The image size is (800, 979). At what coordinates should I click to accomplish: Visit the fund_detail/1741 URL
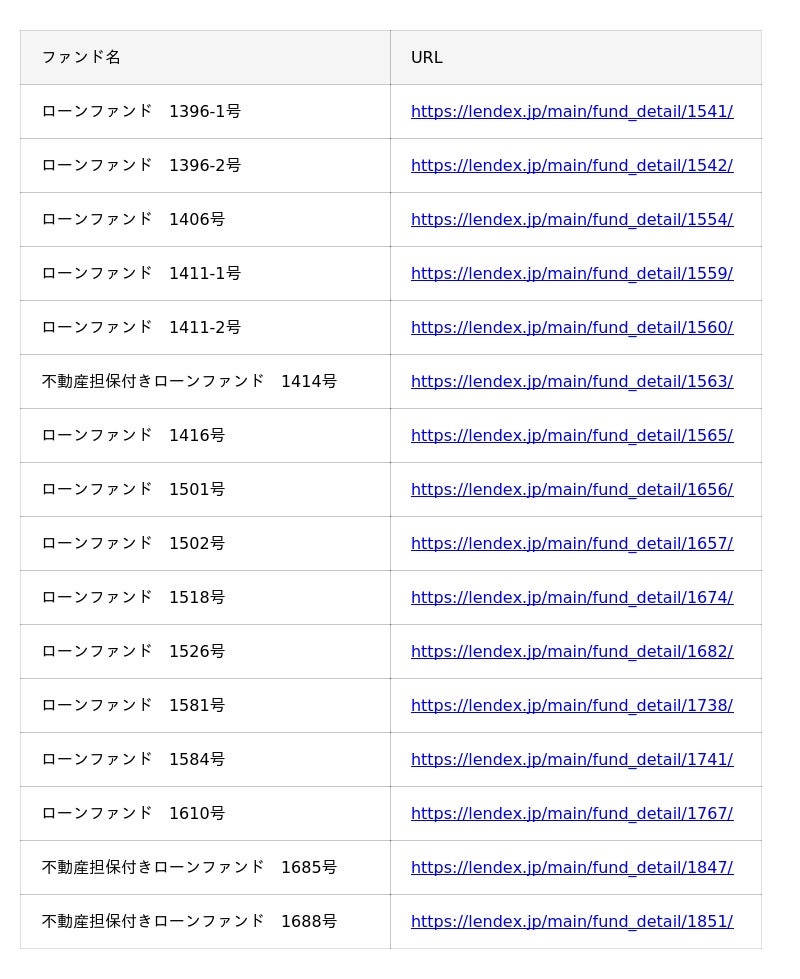[571, 760]
